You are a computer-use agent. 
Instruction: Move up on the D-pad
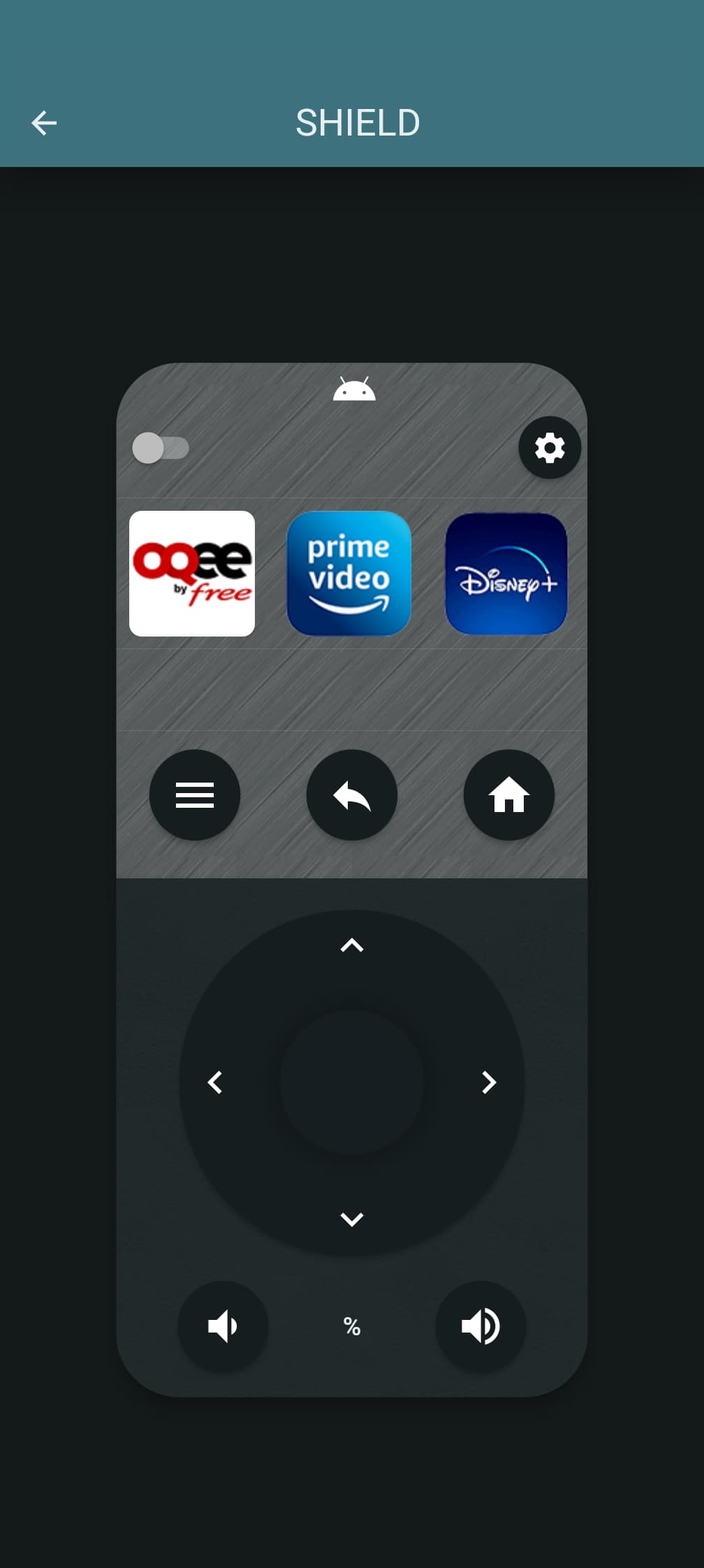[x=352, y=945]
